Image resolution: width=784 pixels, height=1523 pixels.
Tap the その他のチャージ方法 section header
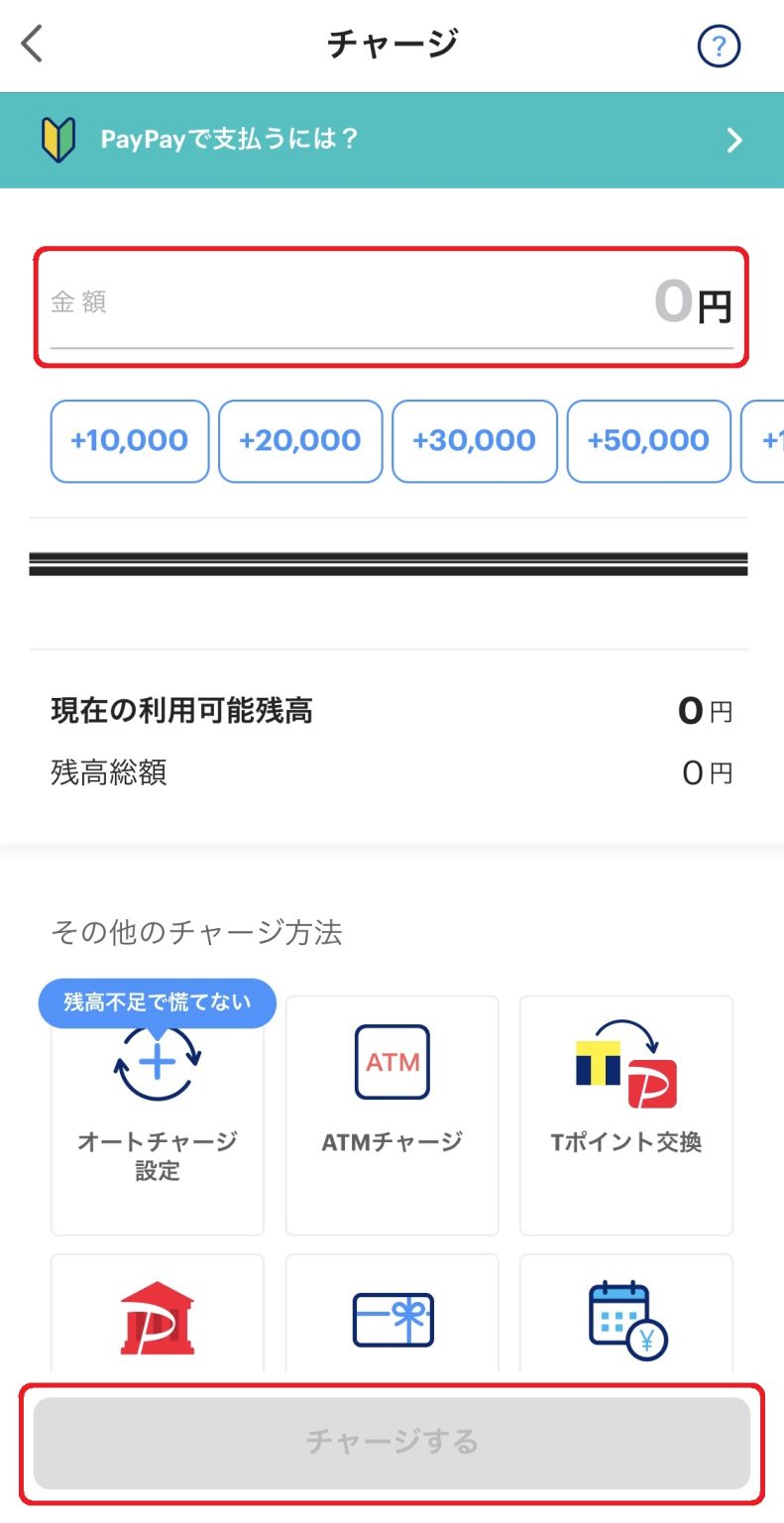(x=198, y=930)
